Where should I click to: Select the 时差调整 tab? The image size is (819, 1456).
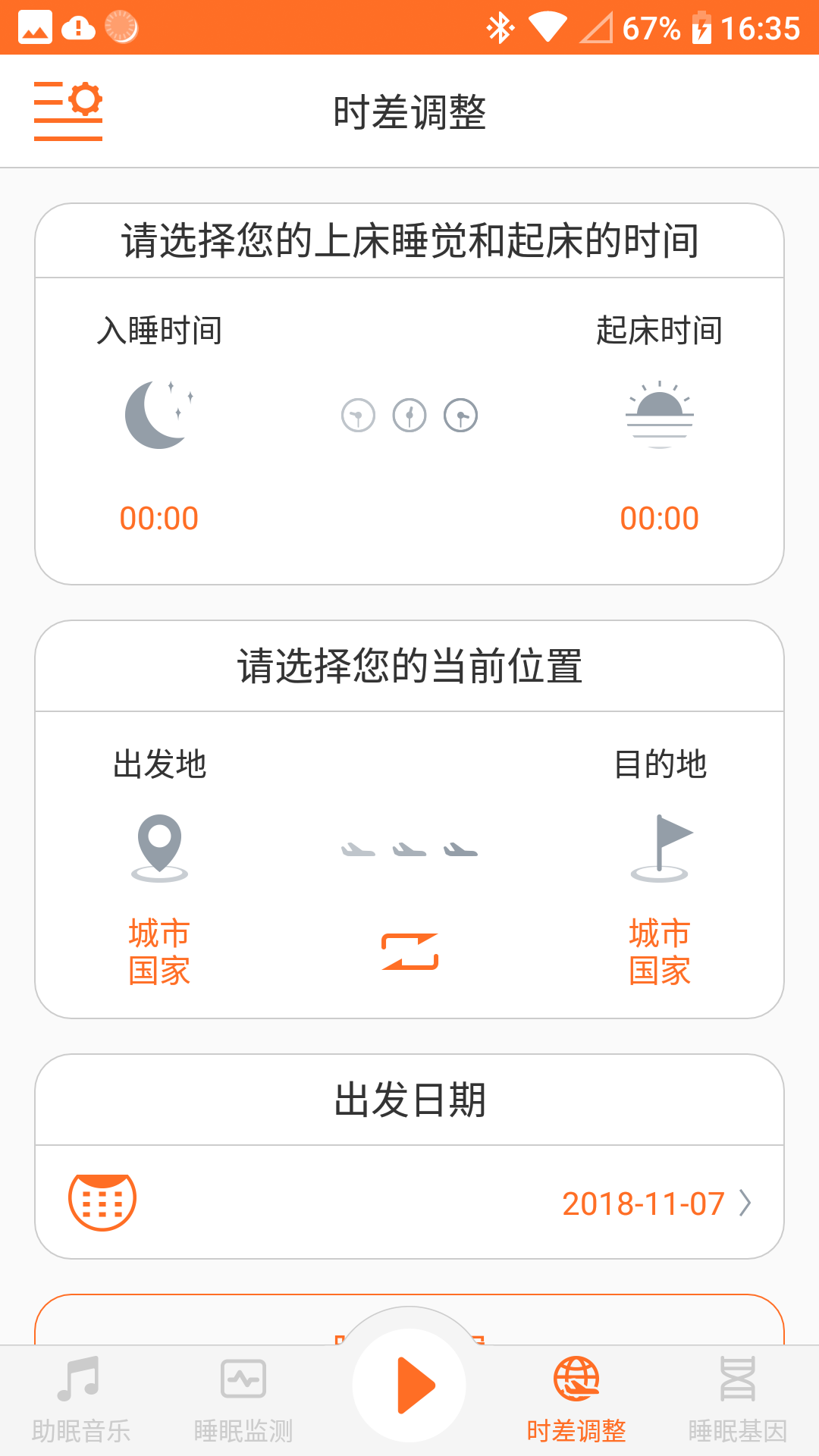[576, 1400]
